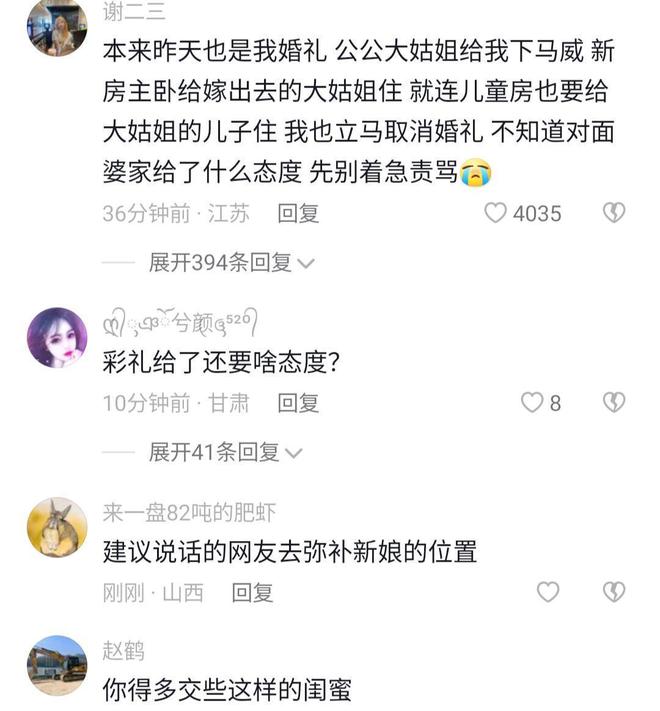Dislike 来一盘82吨的肥虾's comment
Screen dimensions: 660x711
[613, 592]
